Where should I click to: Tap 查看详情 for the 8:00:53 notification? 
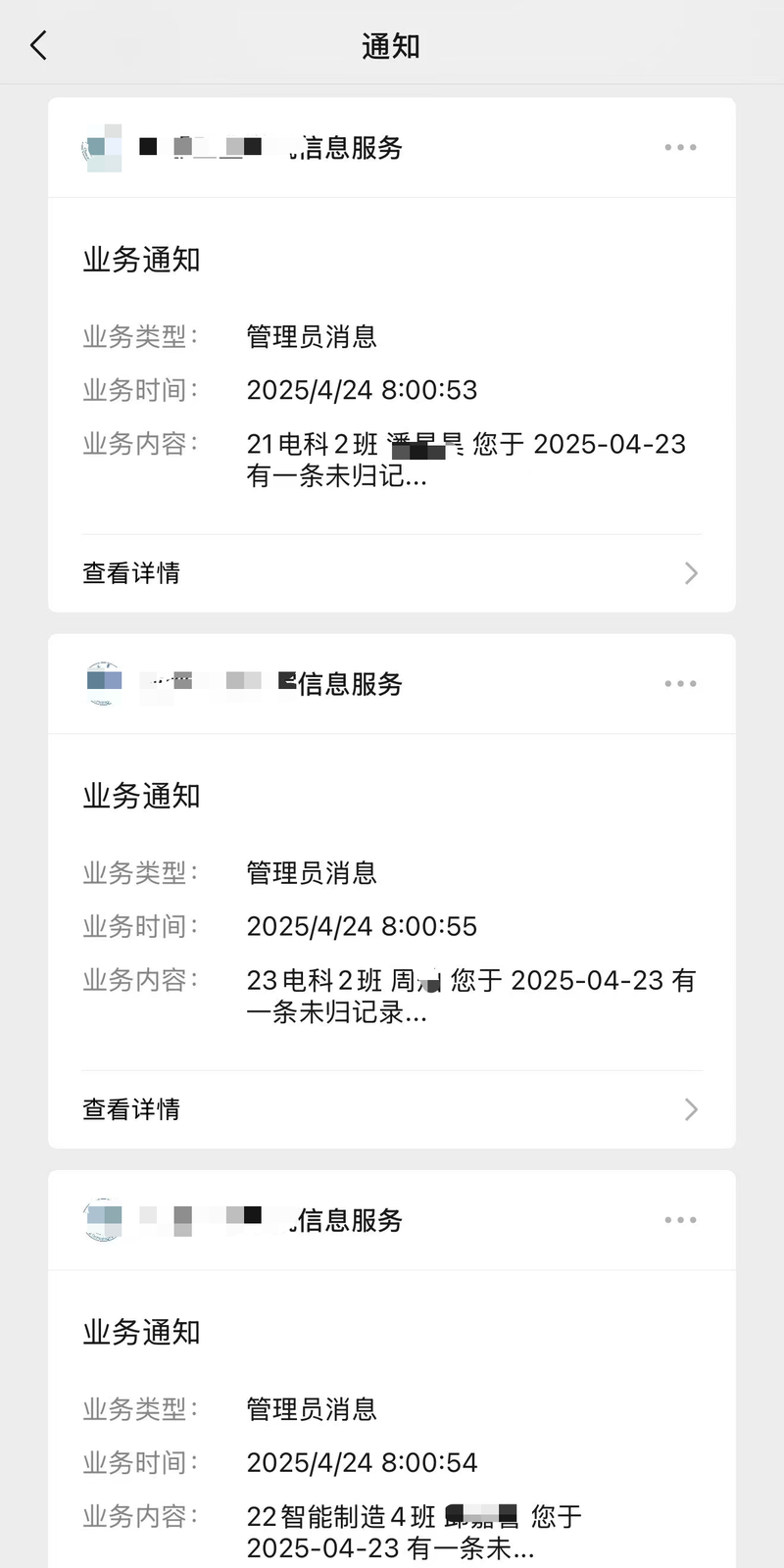390,573
